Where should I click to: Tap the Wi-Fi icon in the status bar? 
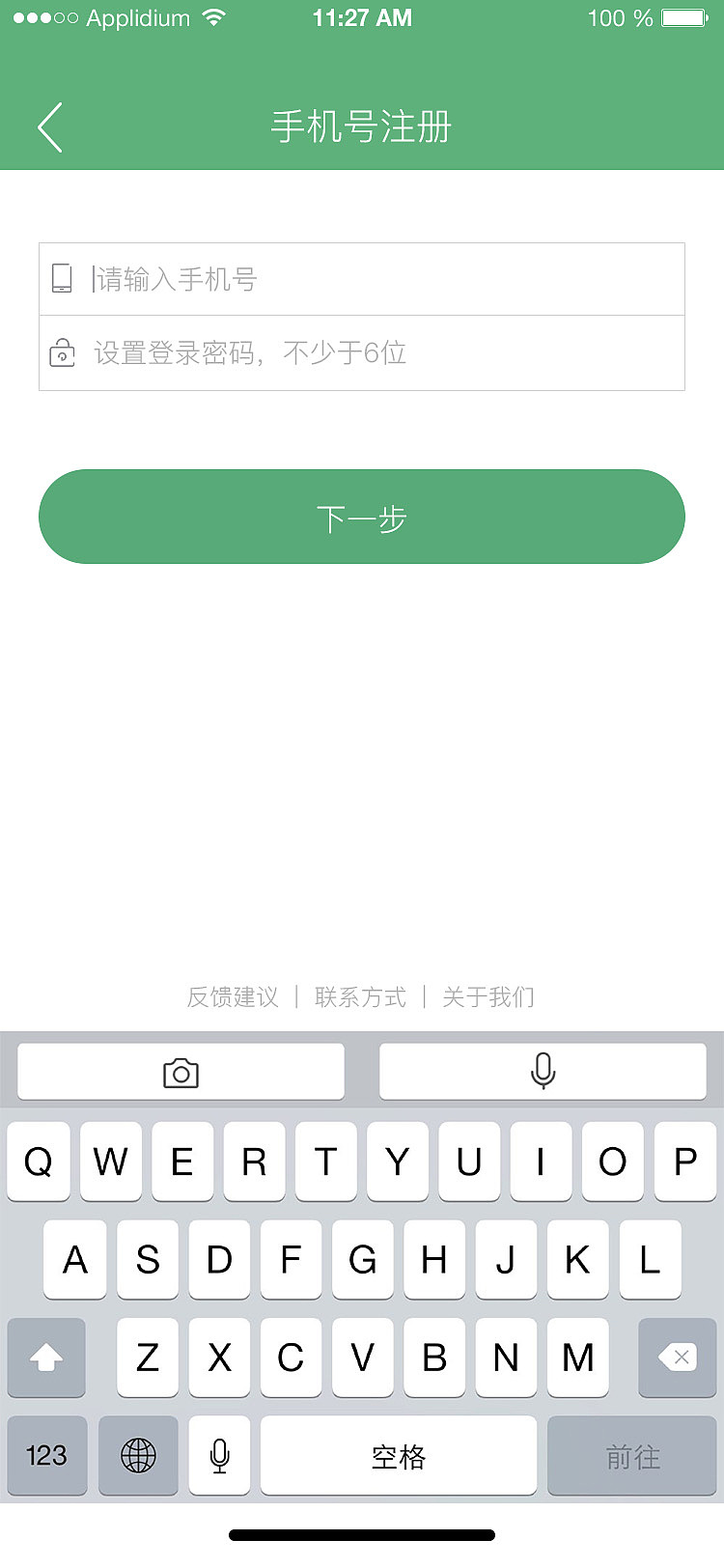[214, 16]
